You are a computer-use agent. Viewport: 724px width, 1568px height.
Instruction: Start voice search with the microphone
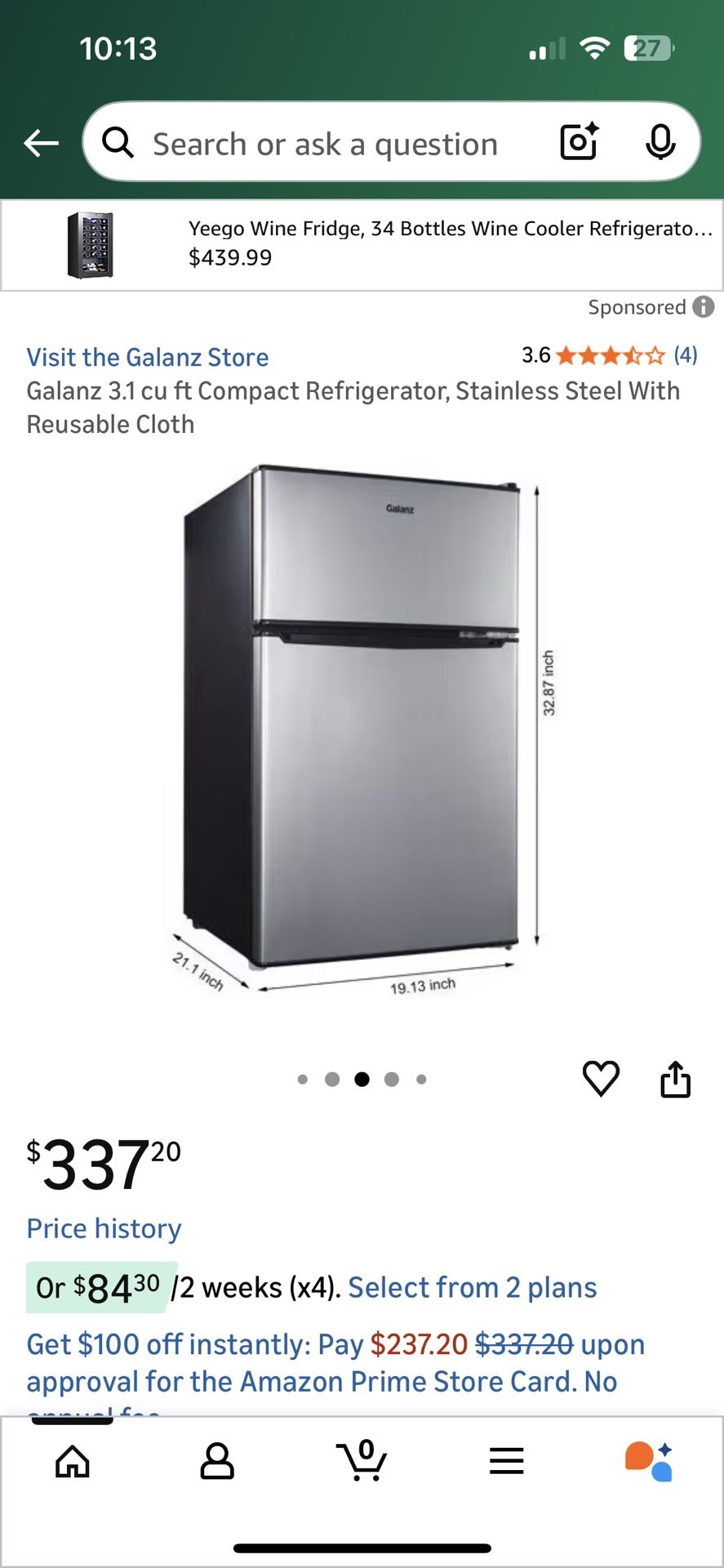coord(660,143)
